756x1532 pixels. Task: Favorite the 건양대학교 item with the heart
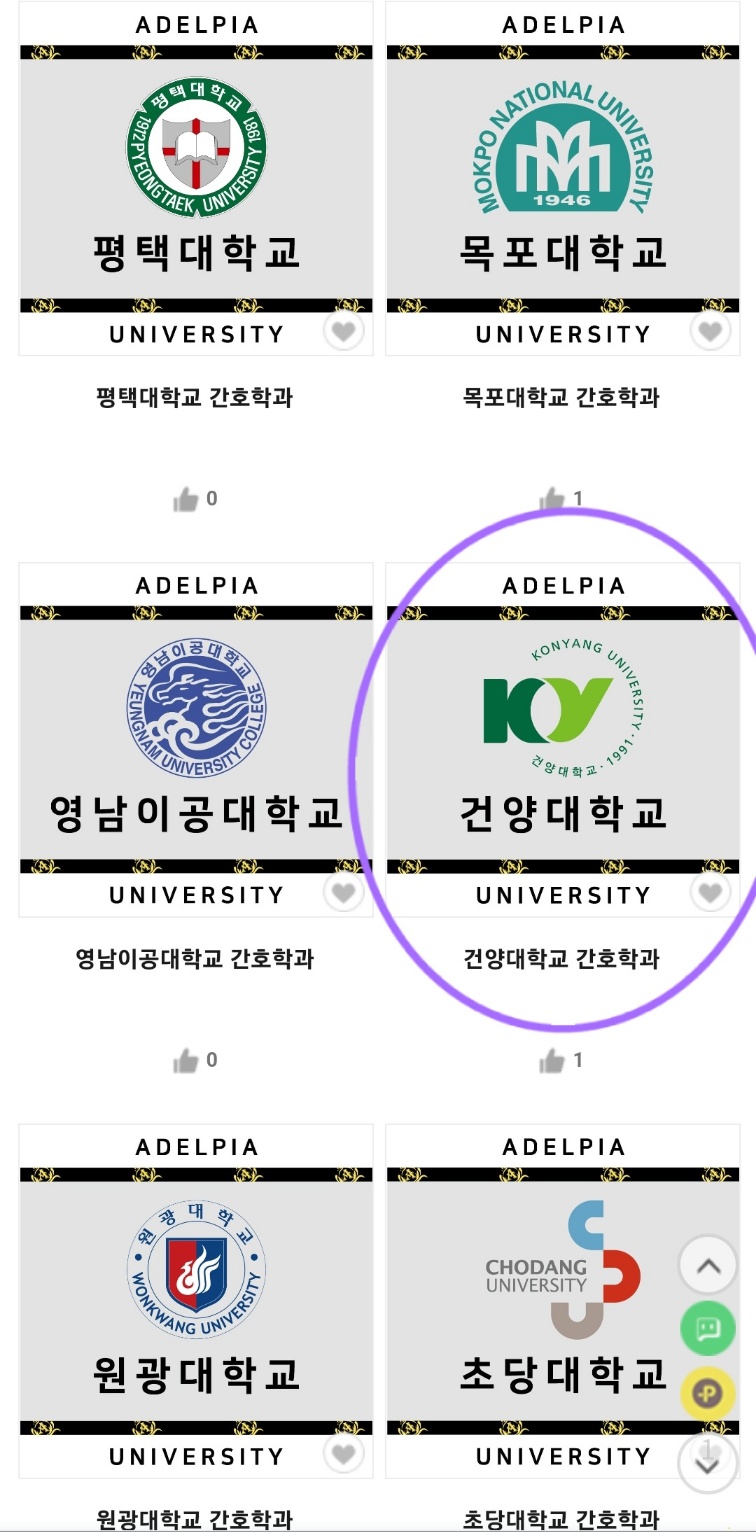tap(711, 892)
